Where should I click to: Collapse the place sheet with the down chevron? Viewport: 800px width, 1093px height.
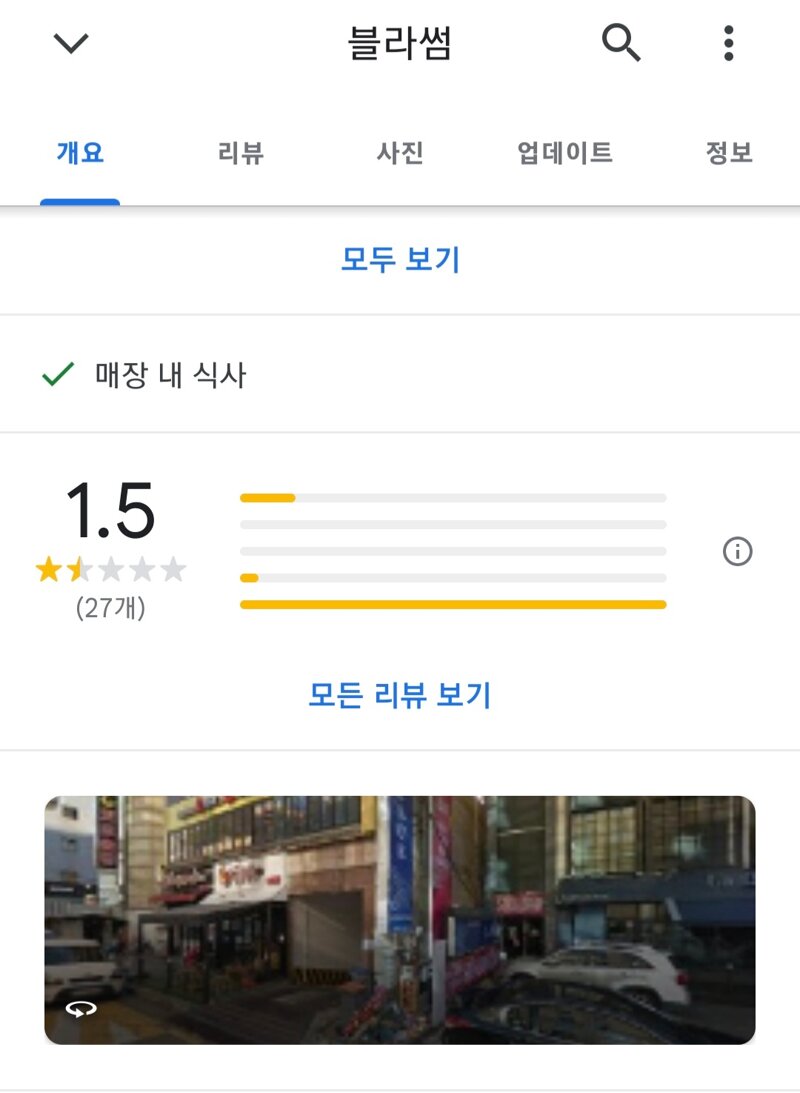coord(71,43)
